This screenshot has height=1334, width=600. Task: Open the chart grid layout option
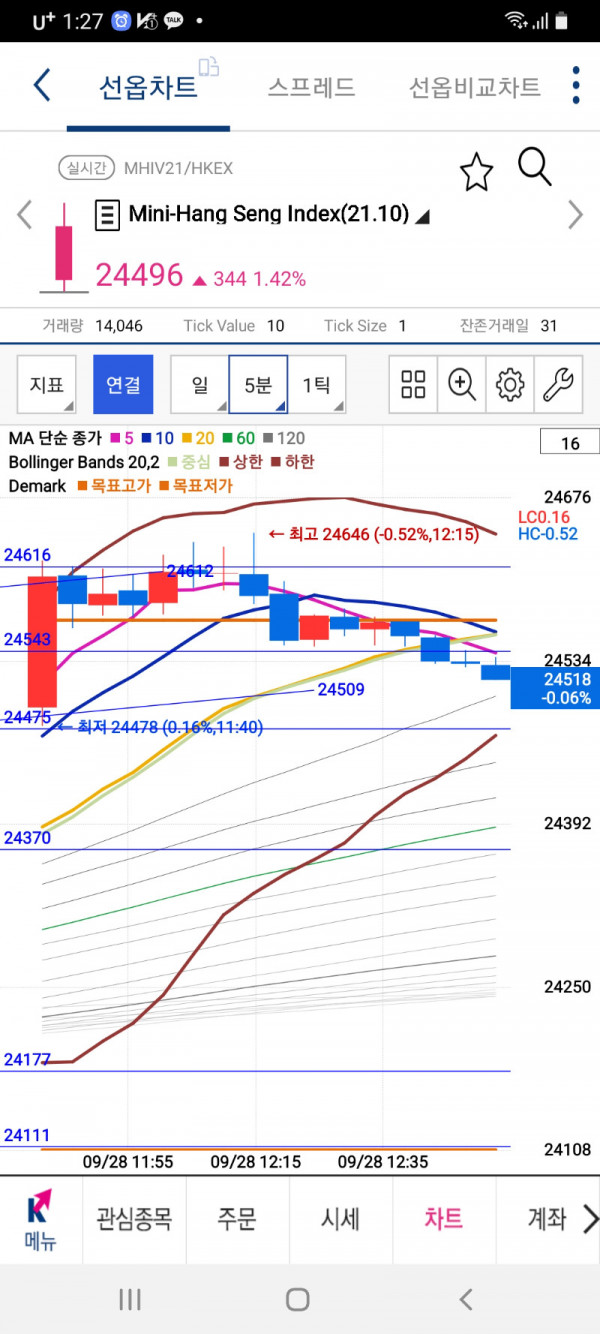click(x=413, y=384)
